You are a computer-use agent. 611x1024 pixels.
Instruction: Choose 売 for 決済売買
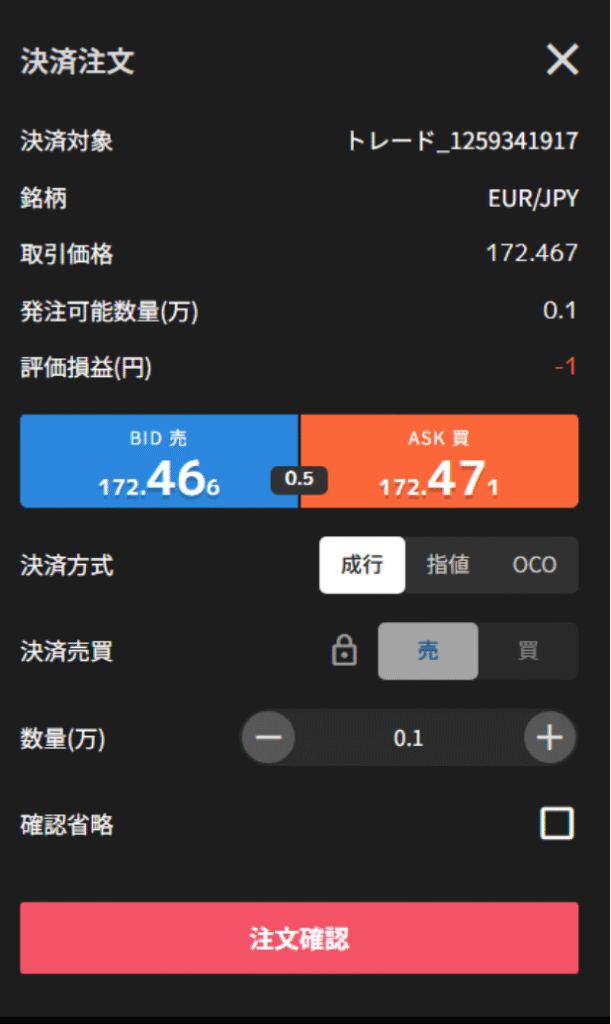click(428, 652)
